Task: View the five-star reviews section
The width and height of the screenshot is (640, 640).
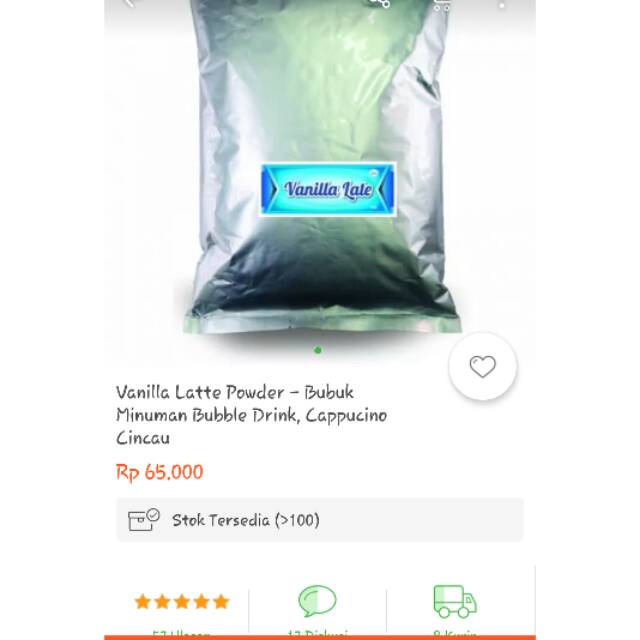Action: (182, 602)
